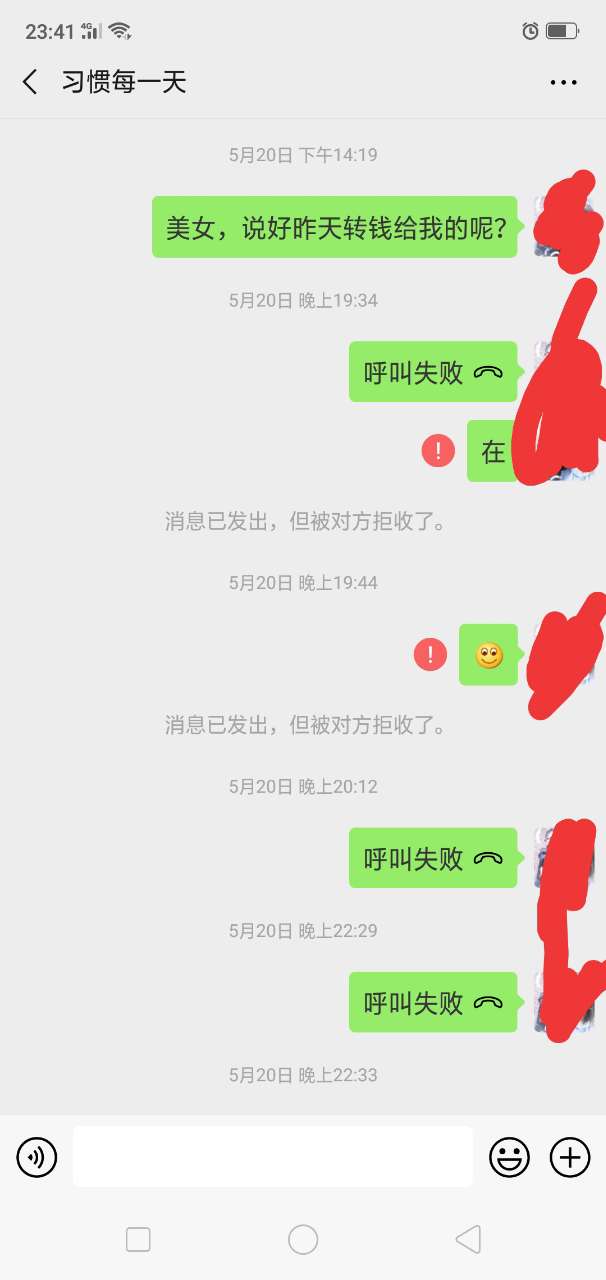The height and width of the screenshot is (1280, 606).
Task: Go to the phone home screen
Action: (303, 1240)
